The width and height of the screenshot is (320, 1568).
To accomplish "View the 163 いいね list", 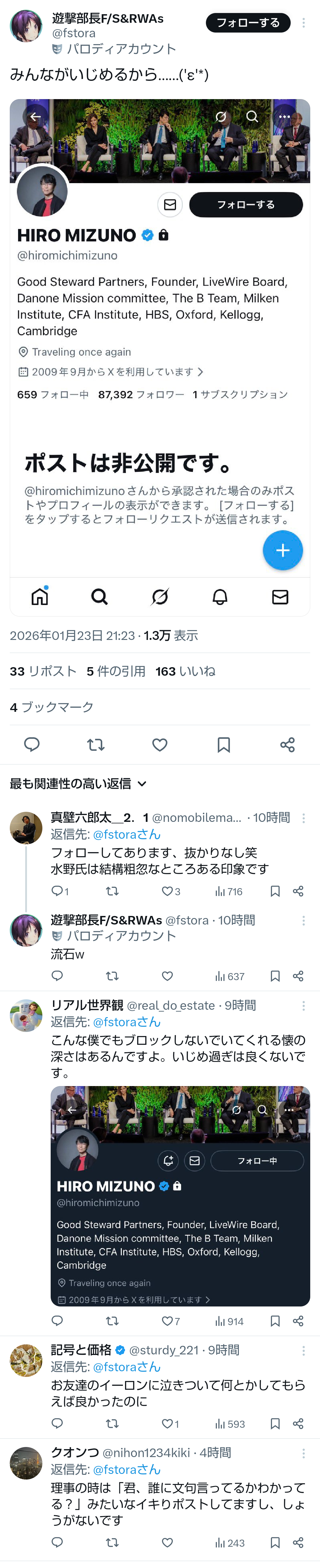I will [x=185, y=671].
